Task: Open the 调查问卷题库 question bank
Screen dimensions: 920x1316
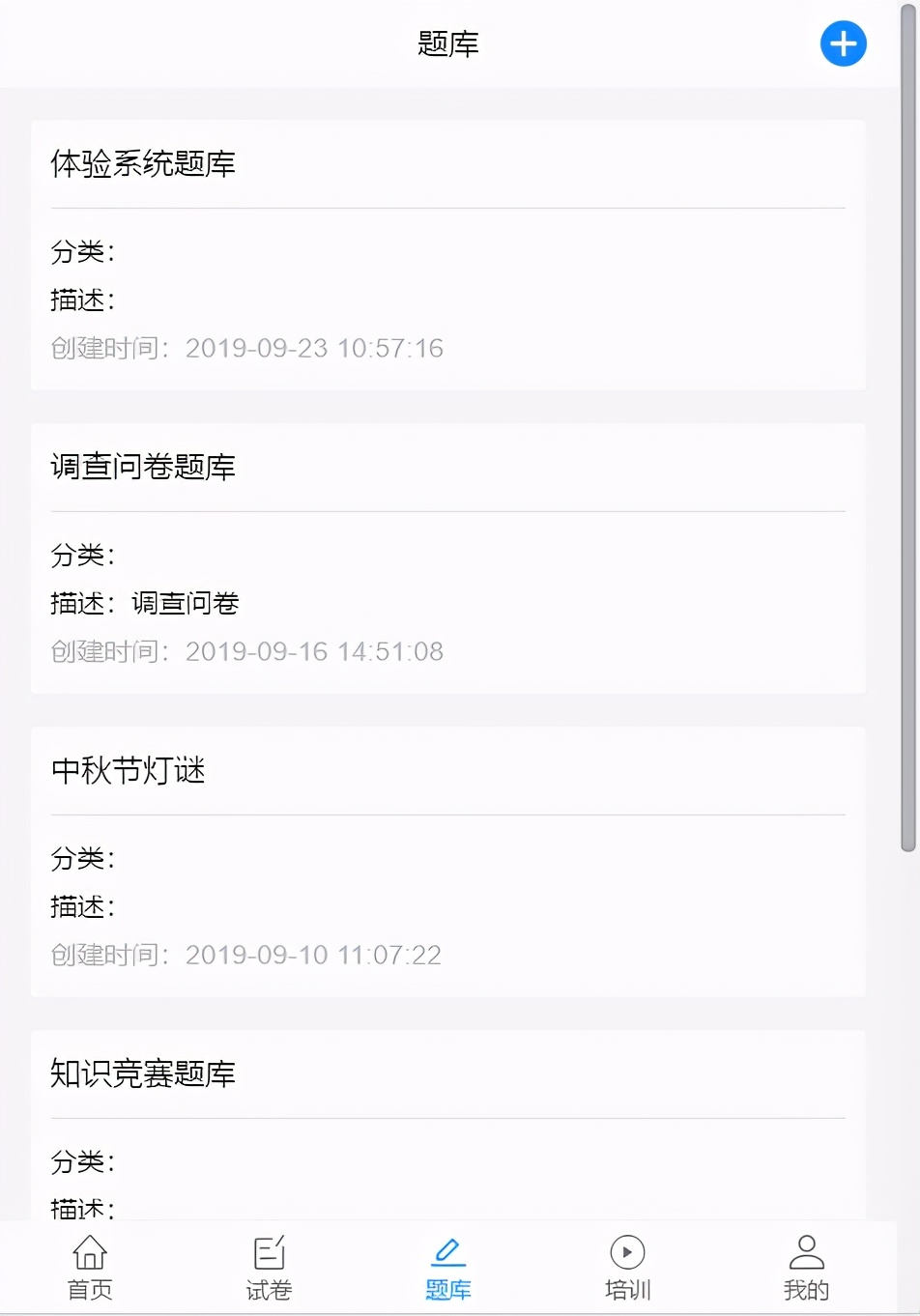Action: [x=447, y=558]
